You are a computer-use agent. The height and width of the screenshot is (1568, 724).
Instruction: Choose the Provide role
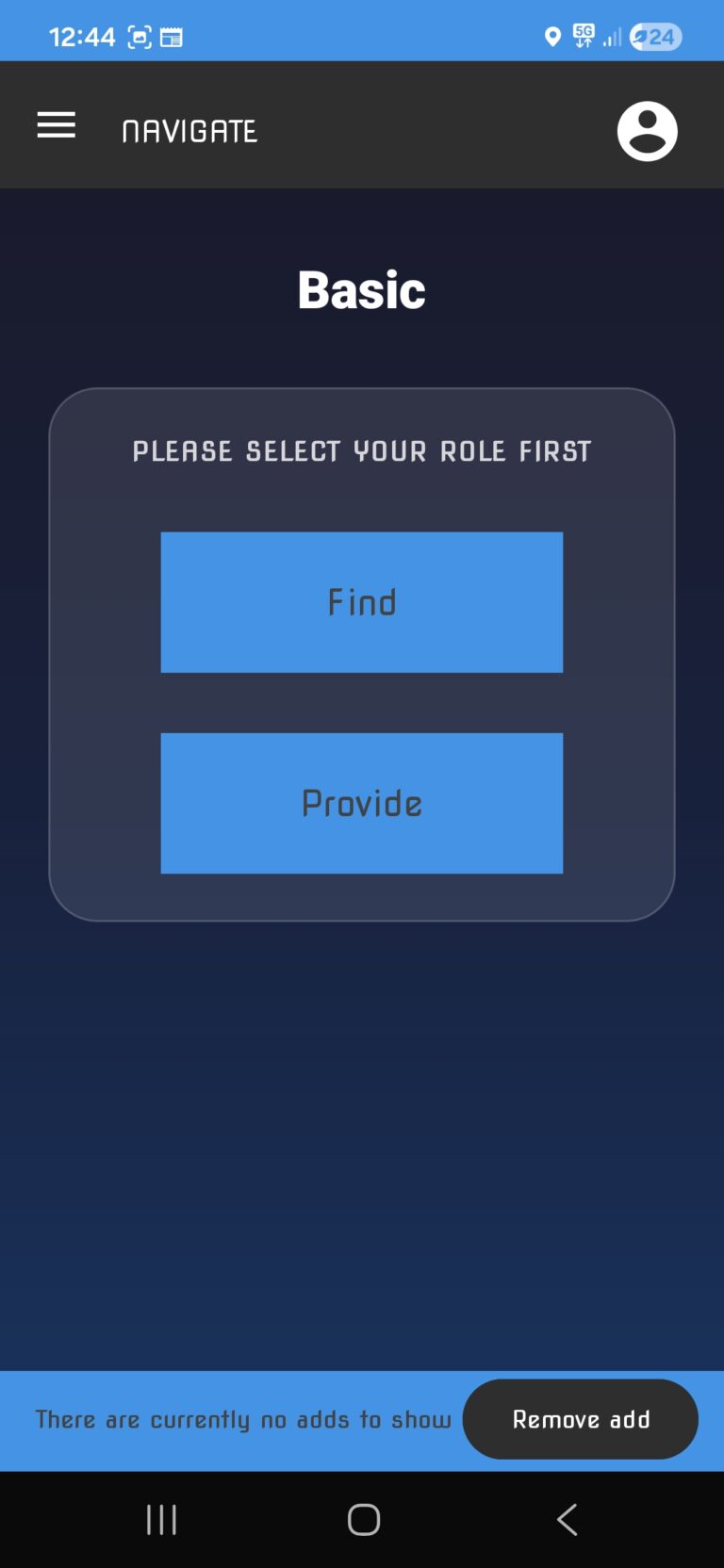362,803
